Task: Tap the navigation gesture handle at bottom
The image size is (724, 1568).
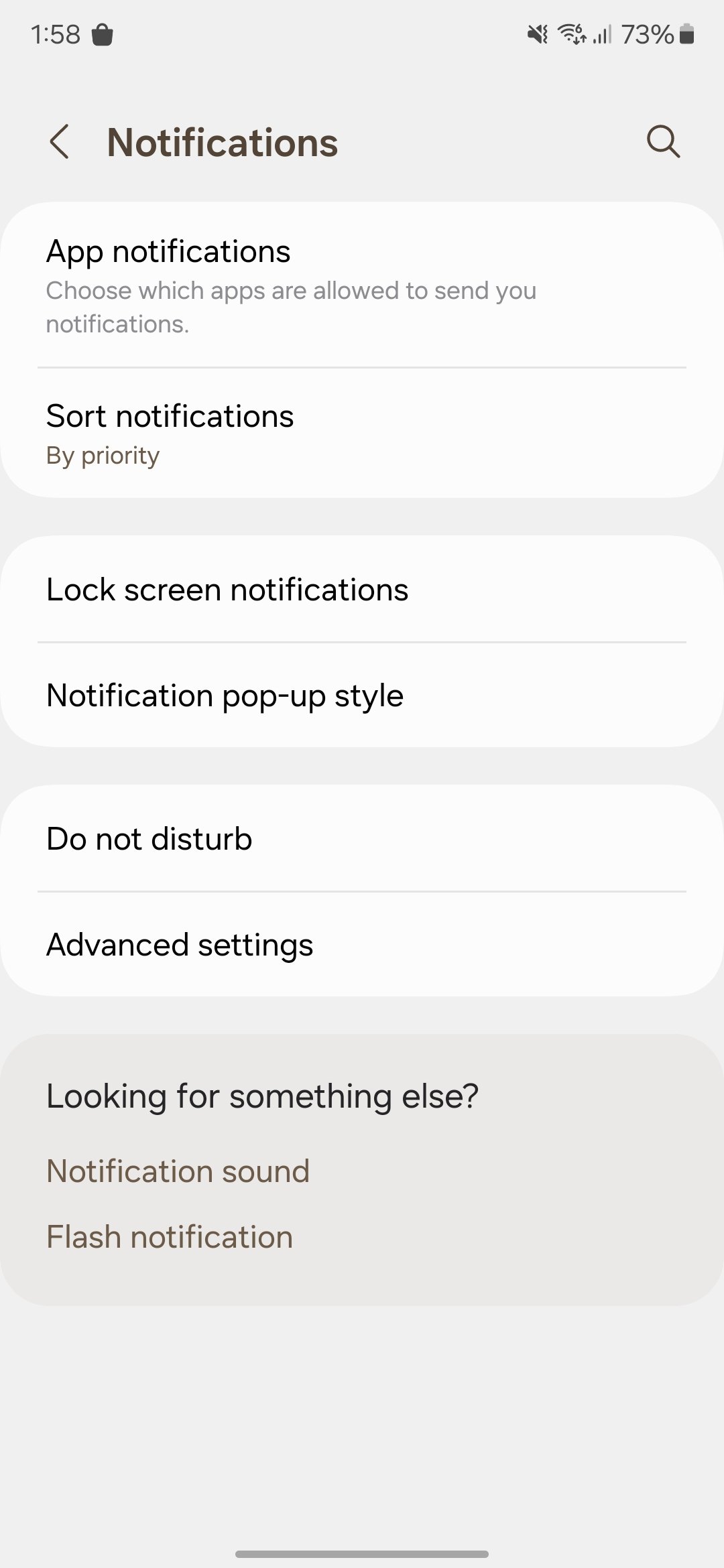Action: (x=362, y=1554)
